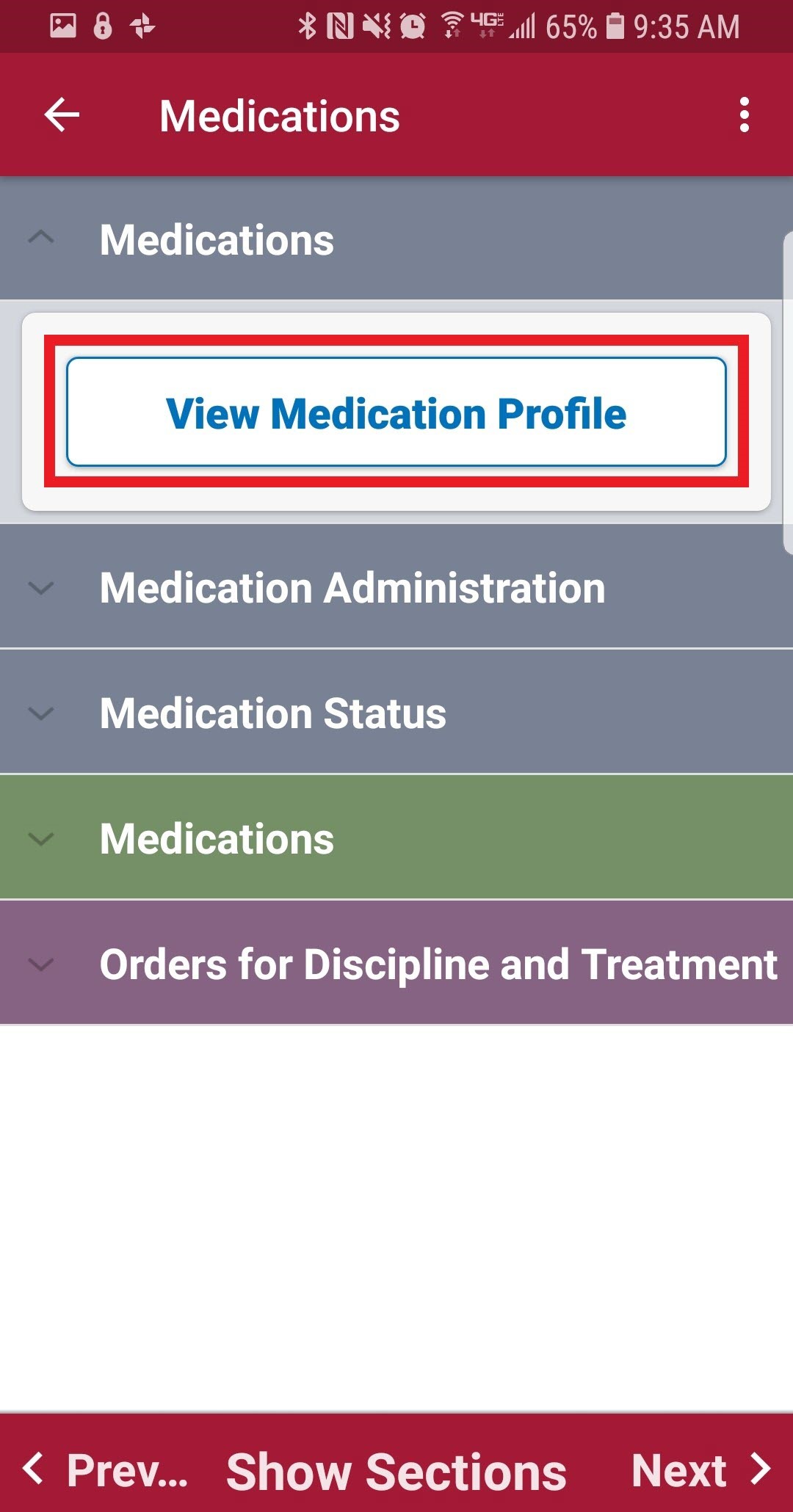
Task: Expand Medication Status section
Action: coord(396,713)
